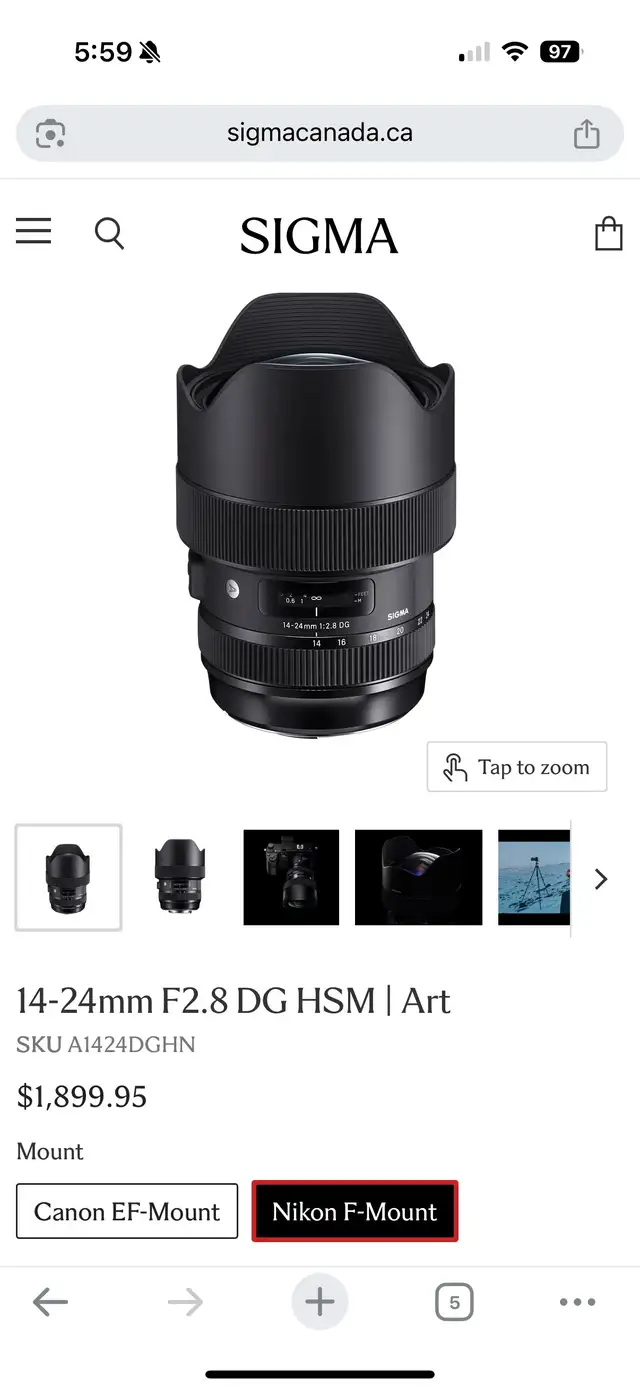640x1391 pixels.
Task: Open the site search
Action: point(109,234)
